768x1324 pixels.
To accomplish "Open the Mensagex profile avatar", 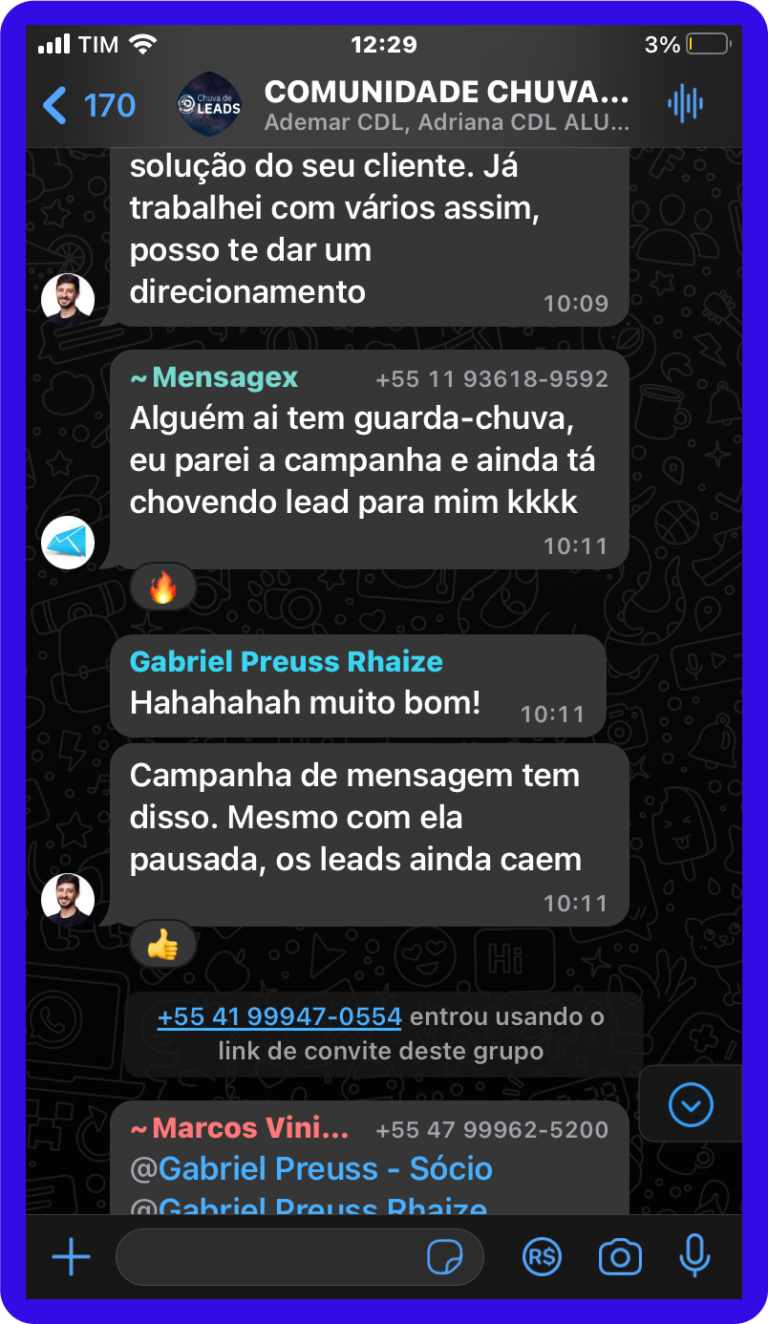I will [x=68, y=543].
